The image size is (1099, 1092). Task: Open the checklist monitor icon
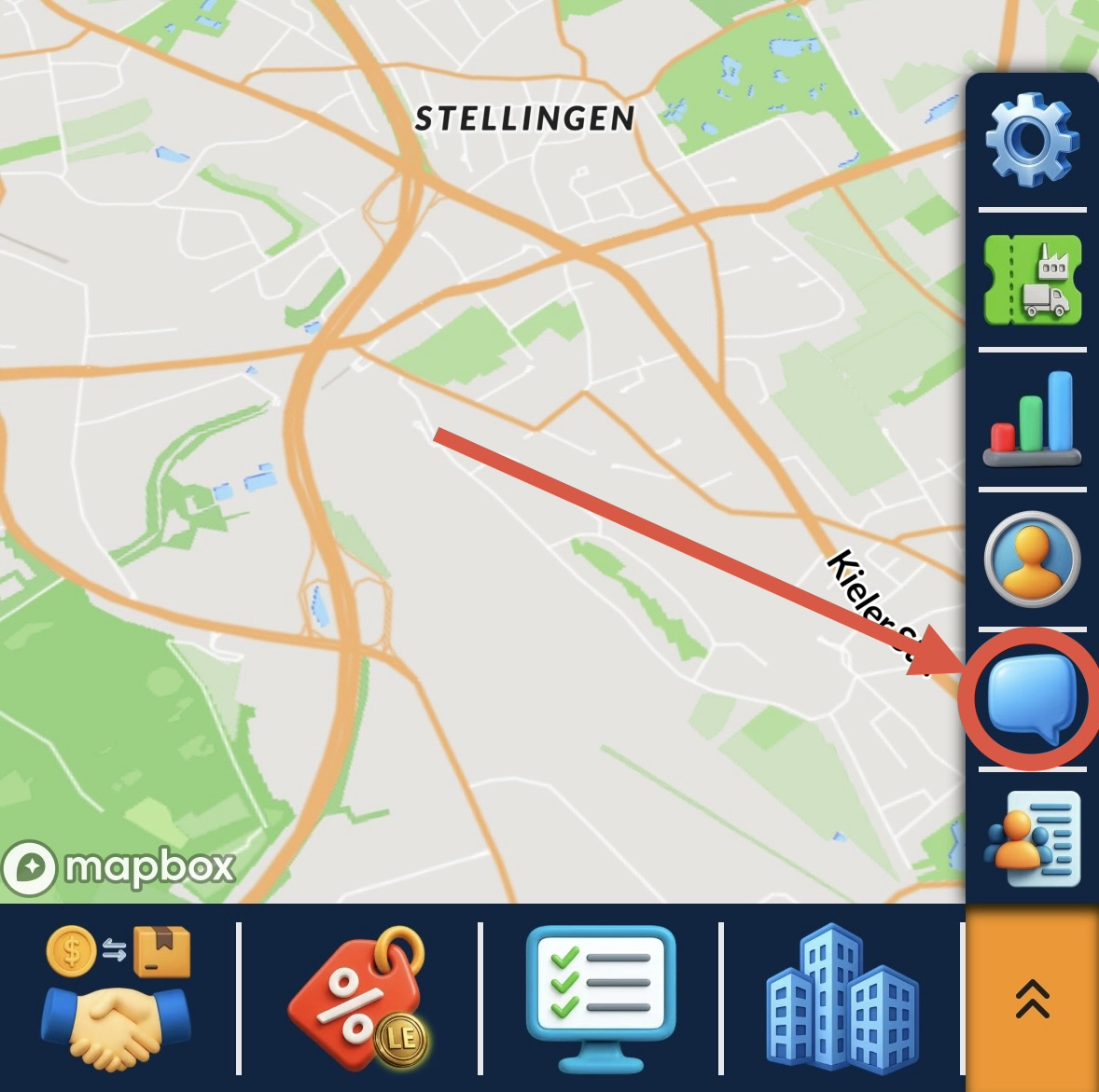[600, 997]
